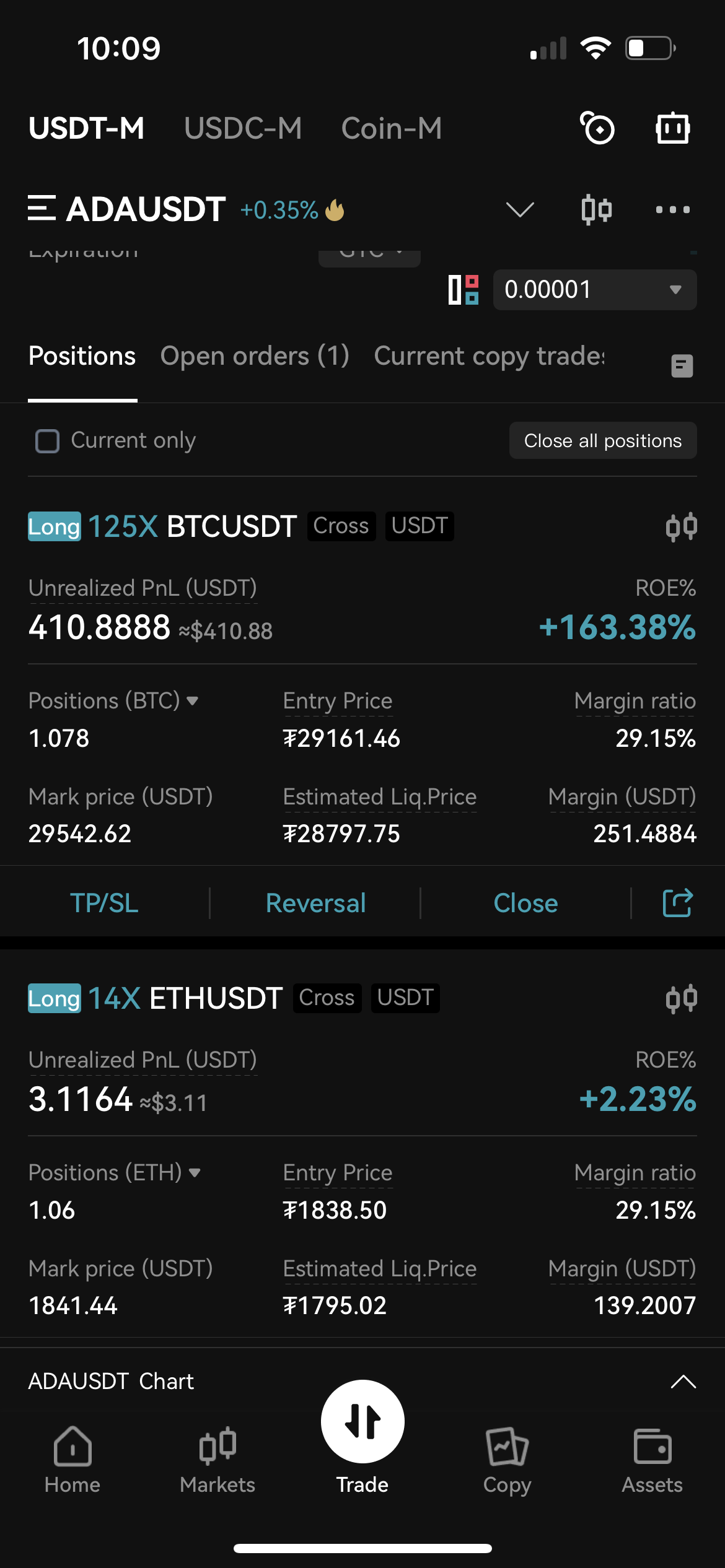Open the 0.00001 depth dropdown

[x=595, y=290]
